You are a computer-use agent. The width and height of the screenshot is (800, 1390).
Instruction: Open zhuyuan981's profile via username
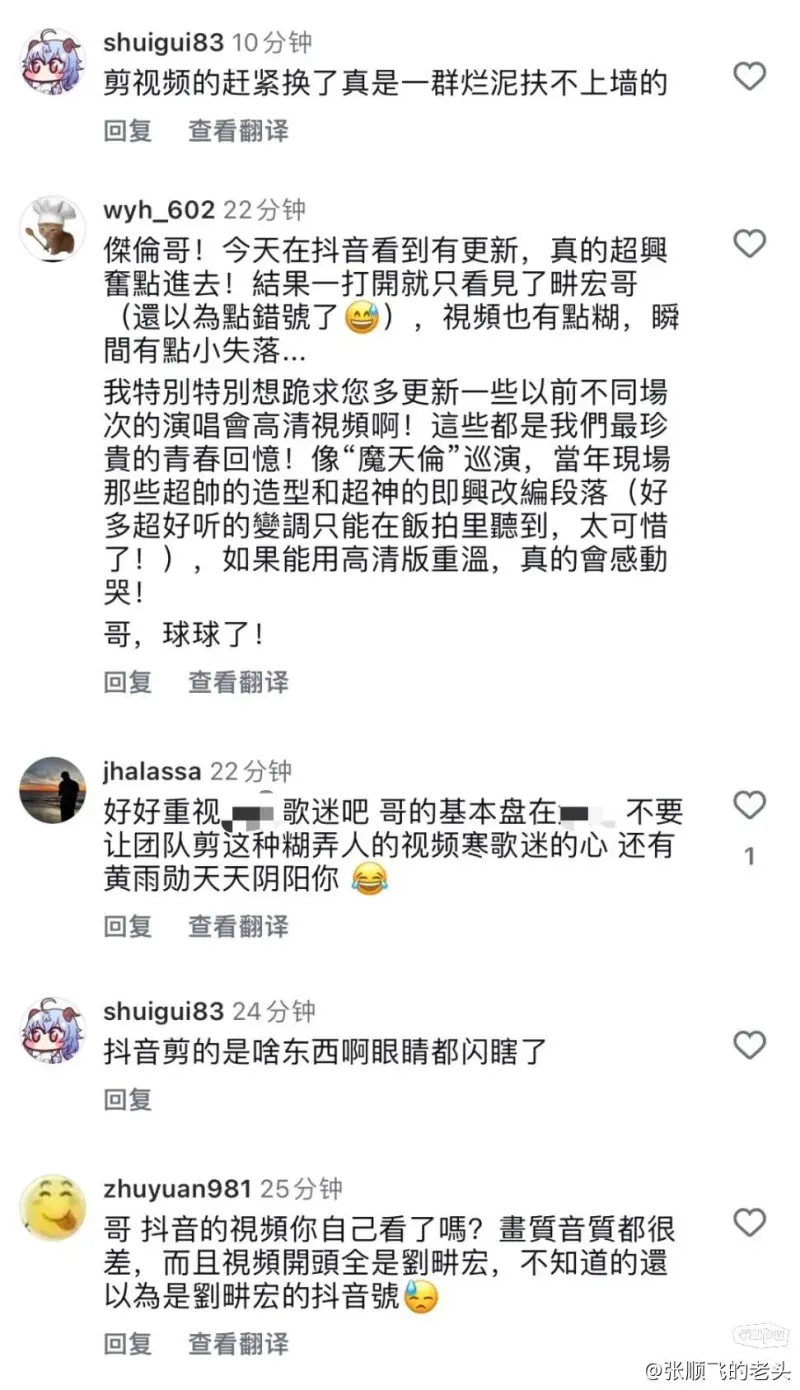[x=176, y=1188]
